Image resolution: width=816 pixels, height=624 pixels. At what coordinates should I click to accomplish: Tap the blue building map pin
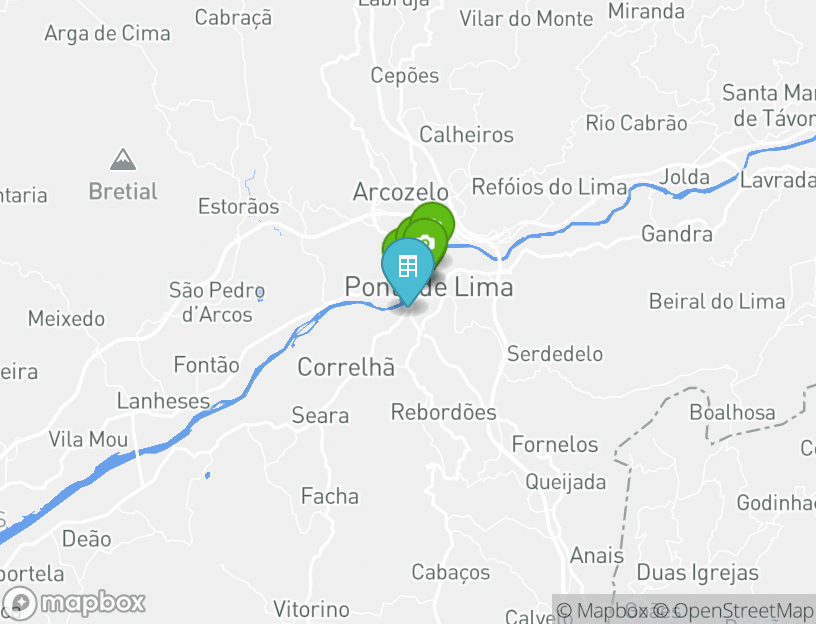tap(407, 268)
